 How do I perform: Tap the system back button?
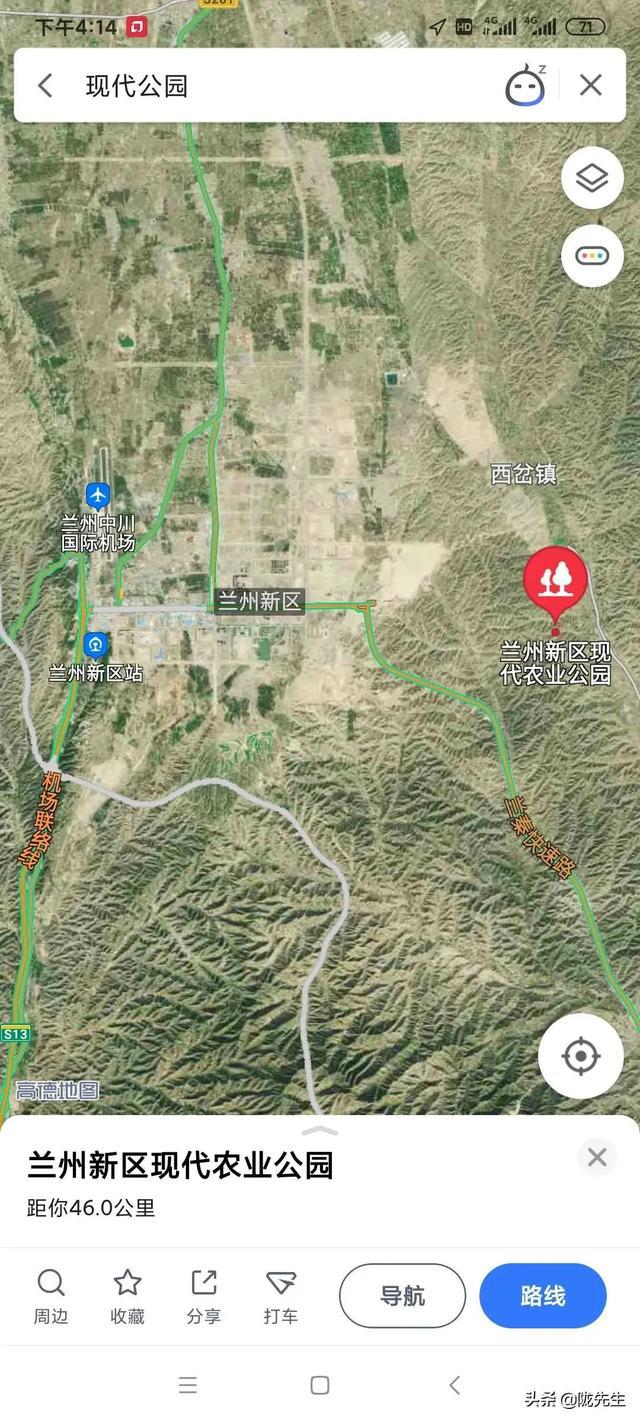pyautogui.click(x=454, y=1385)
